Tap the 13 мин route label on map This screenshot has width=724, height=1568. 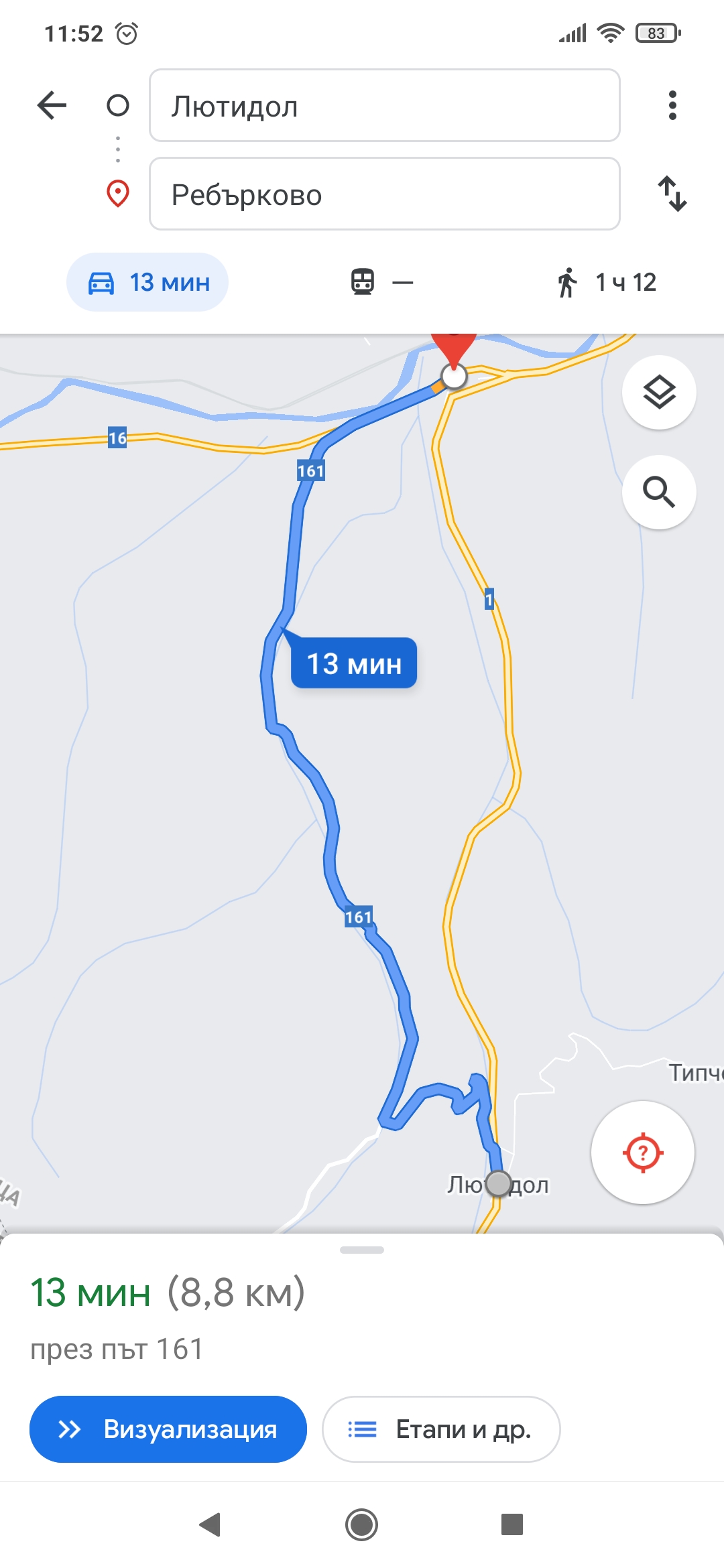click(354, 663)
